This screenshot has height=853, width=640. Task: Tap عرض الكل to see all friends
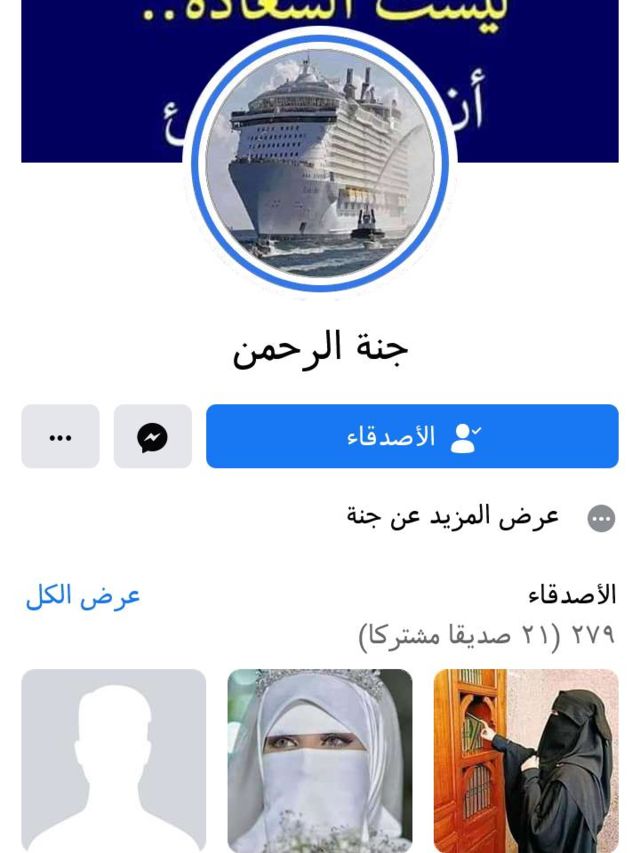[x=82, y=595]
